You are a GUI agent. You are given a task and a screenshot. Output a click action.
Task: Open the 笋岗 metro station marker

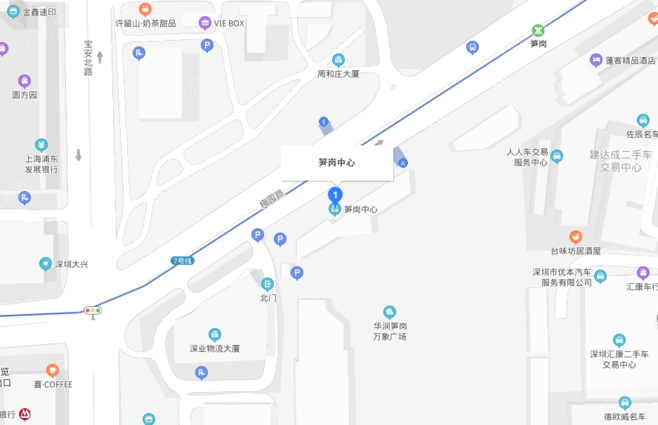click(x=538, y=29)
